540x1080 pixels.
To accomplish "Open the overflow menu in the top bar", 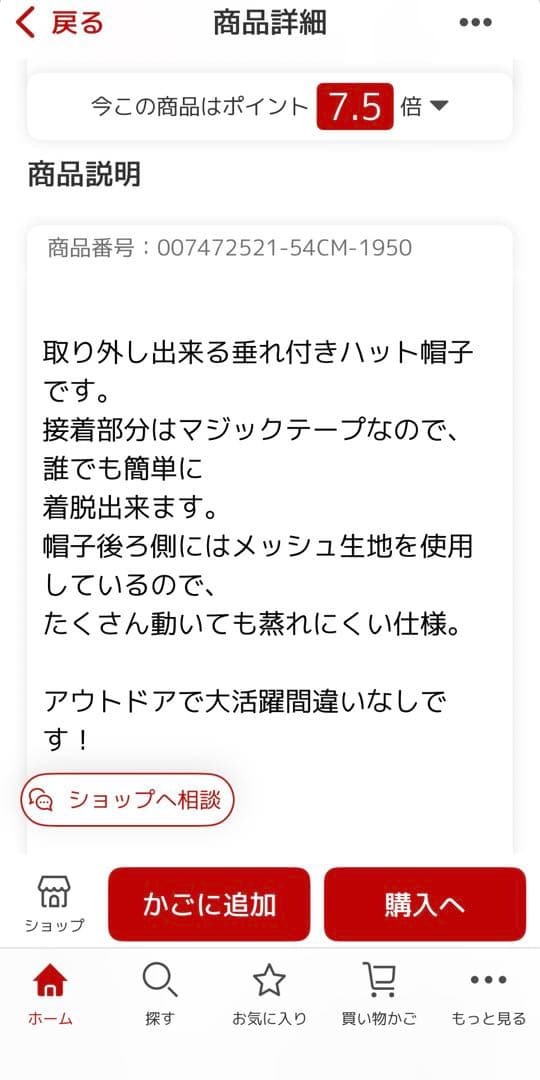I will (475, 23).
